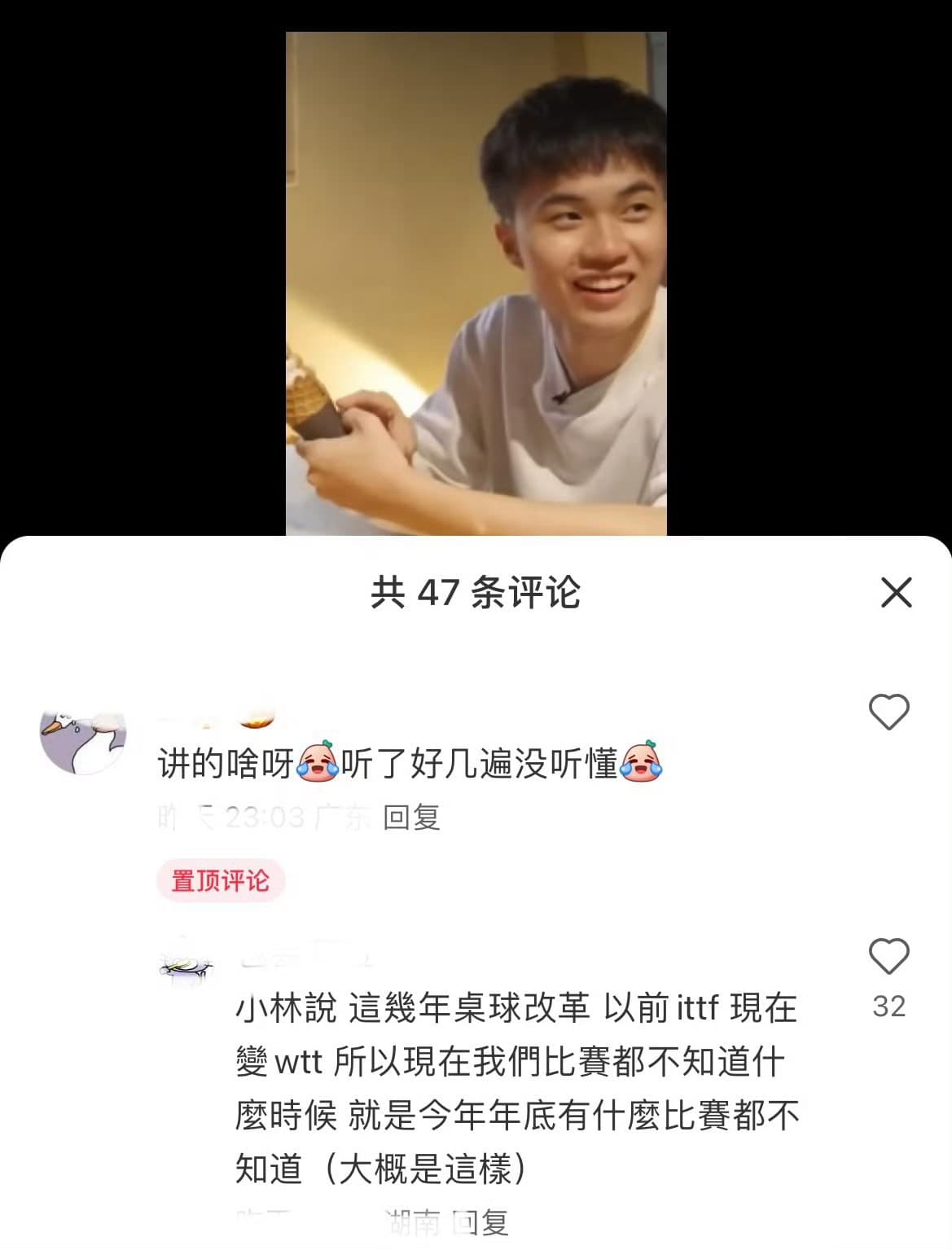
Task: Like the comment '讲的啥呀…没听懂'
Action: (888, 713)
